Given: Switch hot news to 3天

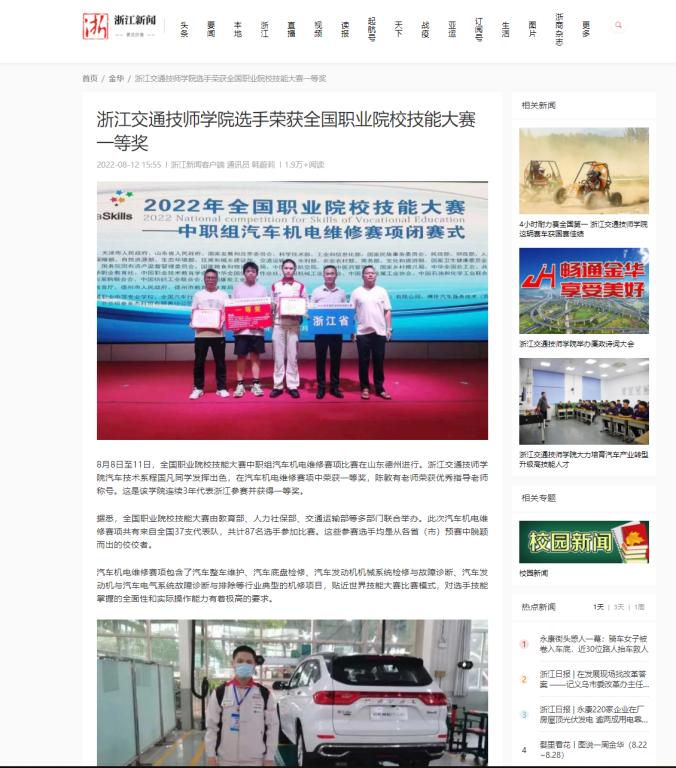Looking at the screenshot, I should (619, 607).
